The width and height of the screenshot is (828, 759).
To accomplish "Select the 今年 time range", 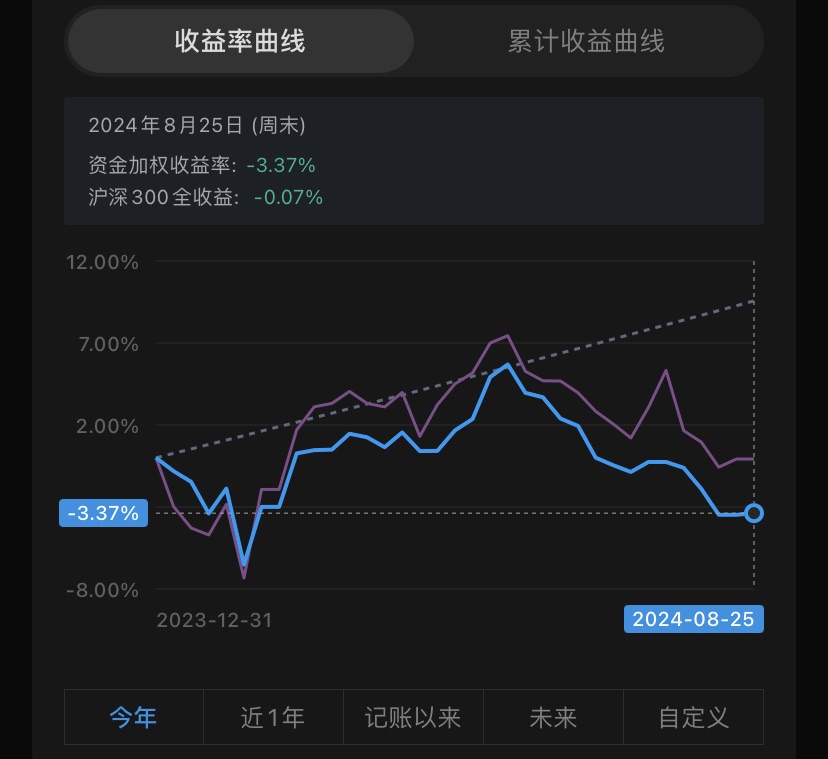I will [x=133, y=717].
